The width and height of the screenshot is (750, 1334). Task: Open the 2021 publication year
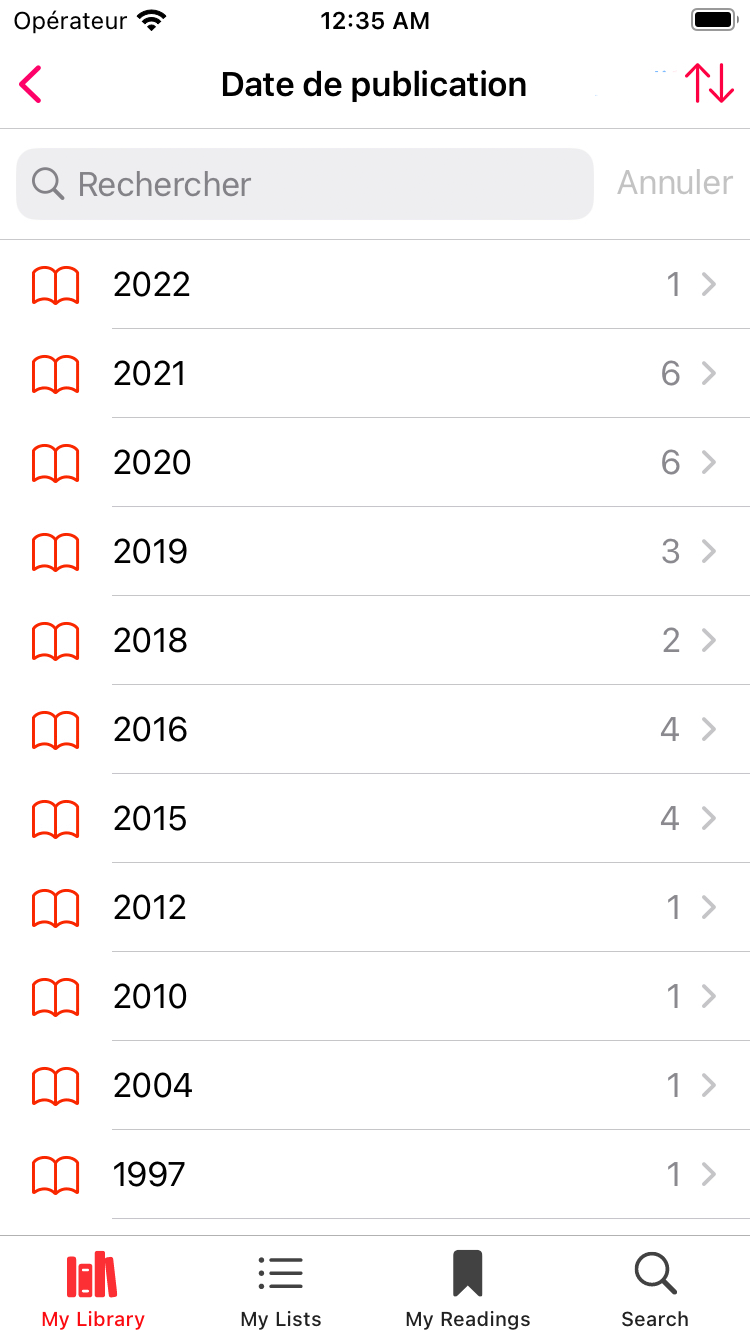pyautogui.click(x=375, y=374)
